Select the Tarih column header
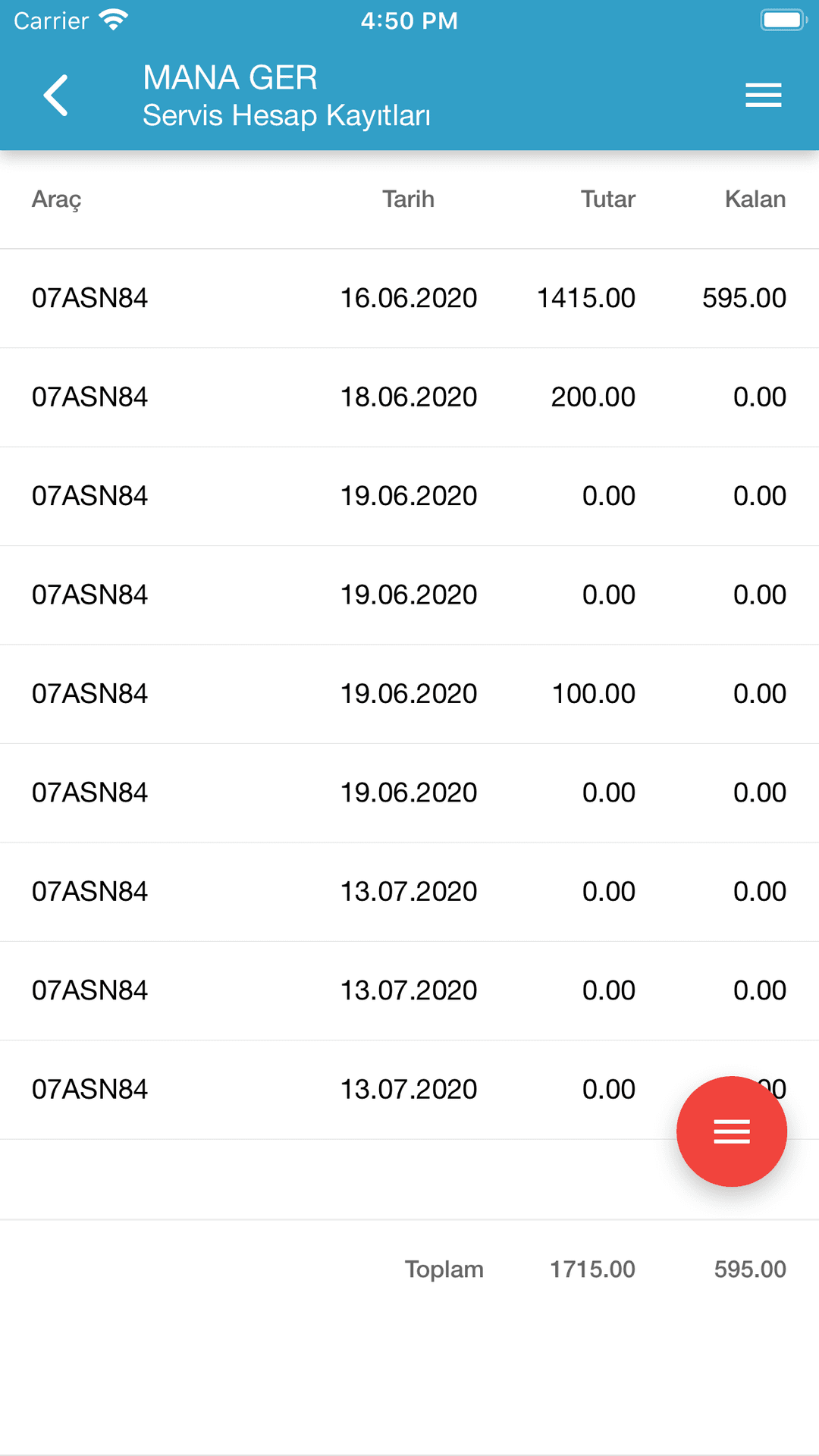This screenshot has height=1456, width=819. click(409, 199)
